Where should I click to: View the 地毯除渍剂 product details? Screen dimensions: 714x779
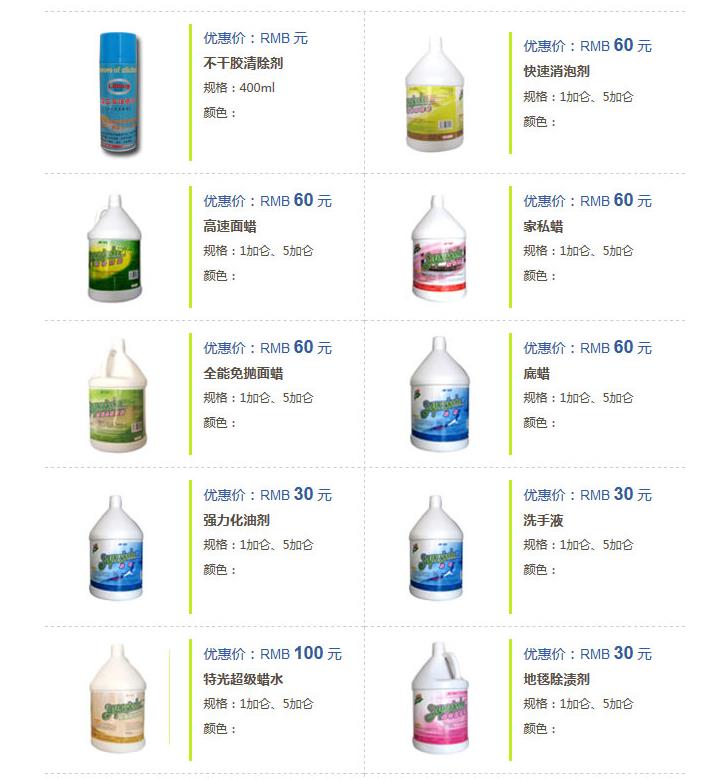[556, 679]
